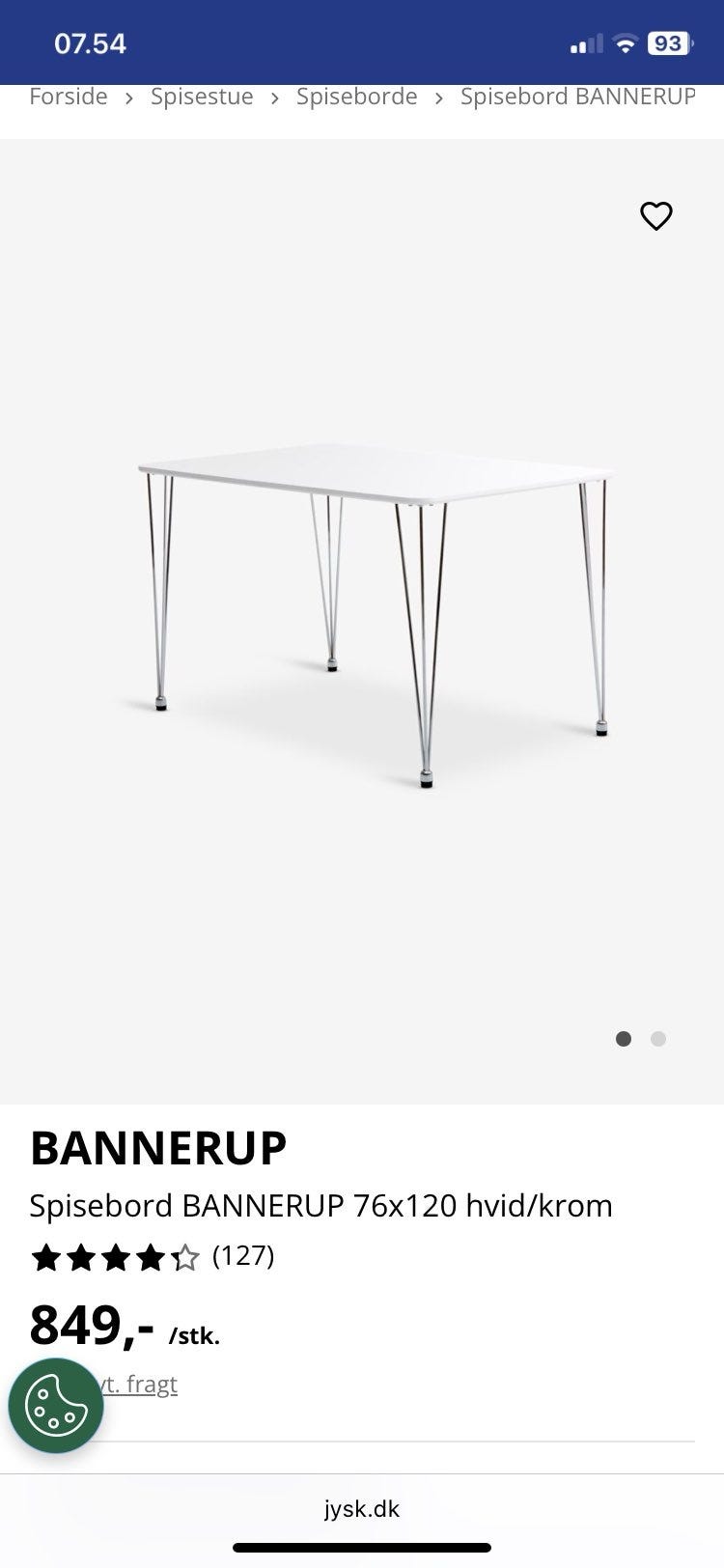Navigate to the Spiseborde breadcrumb
The image size is (724, 1568).
357,98
